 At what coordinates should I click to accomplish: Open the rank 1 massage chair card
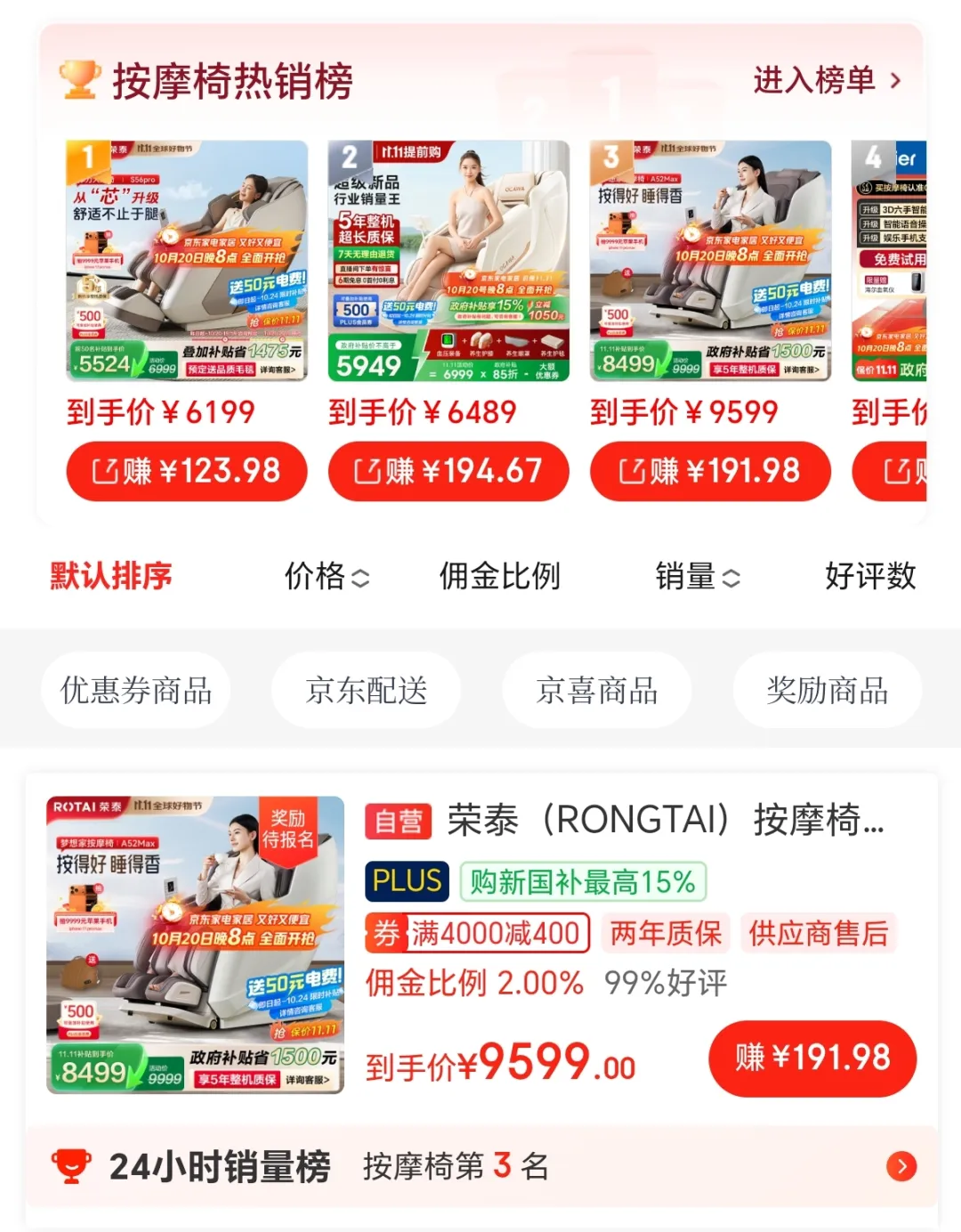coord(187,261)
